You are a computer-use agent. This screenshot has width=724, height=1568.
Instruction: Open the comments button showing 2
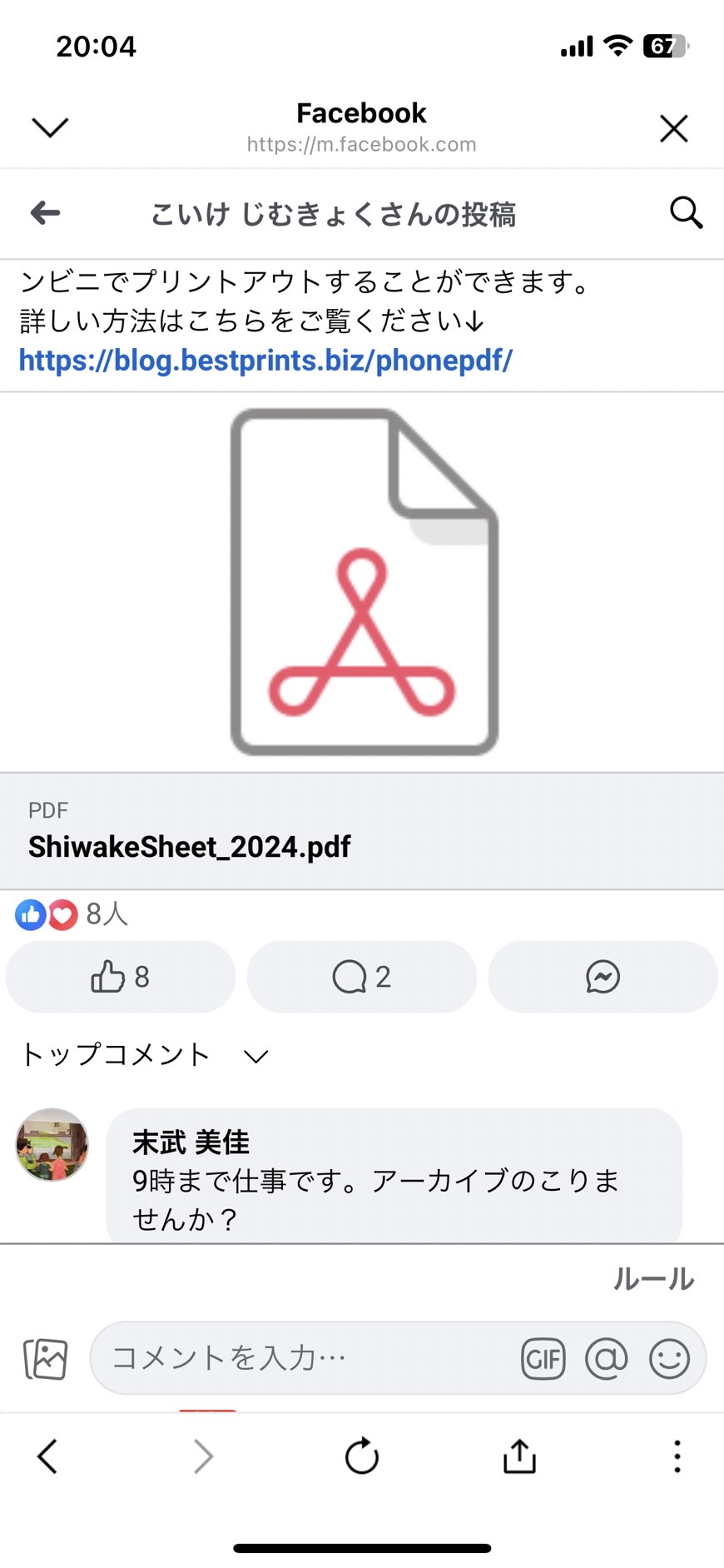tap(362, 977)
